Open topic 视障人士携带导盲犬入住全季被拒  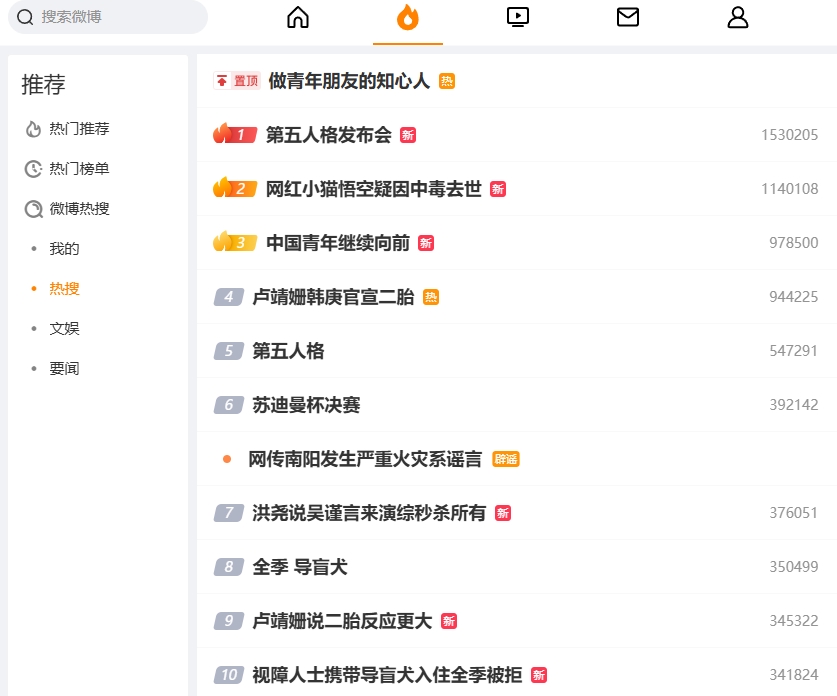pos(387,675)
